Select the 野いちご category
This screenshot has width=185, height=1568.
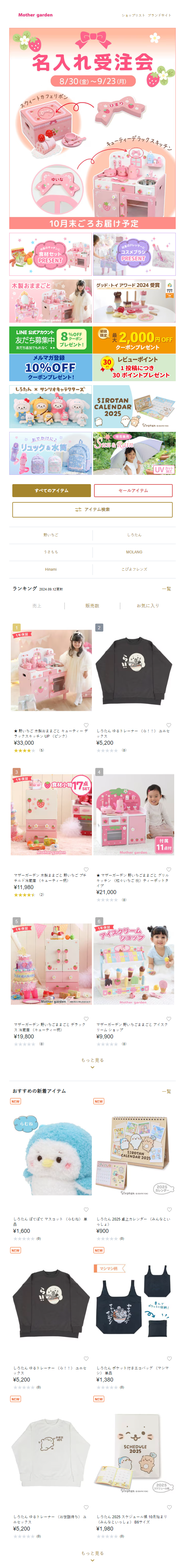pos(51,535)
